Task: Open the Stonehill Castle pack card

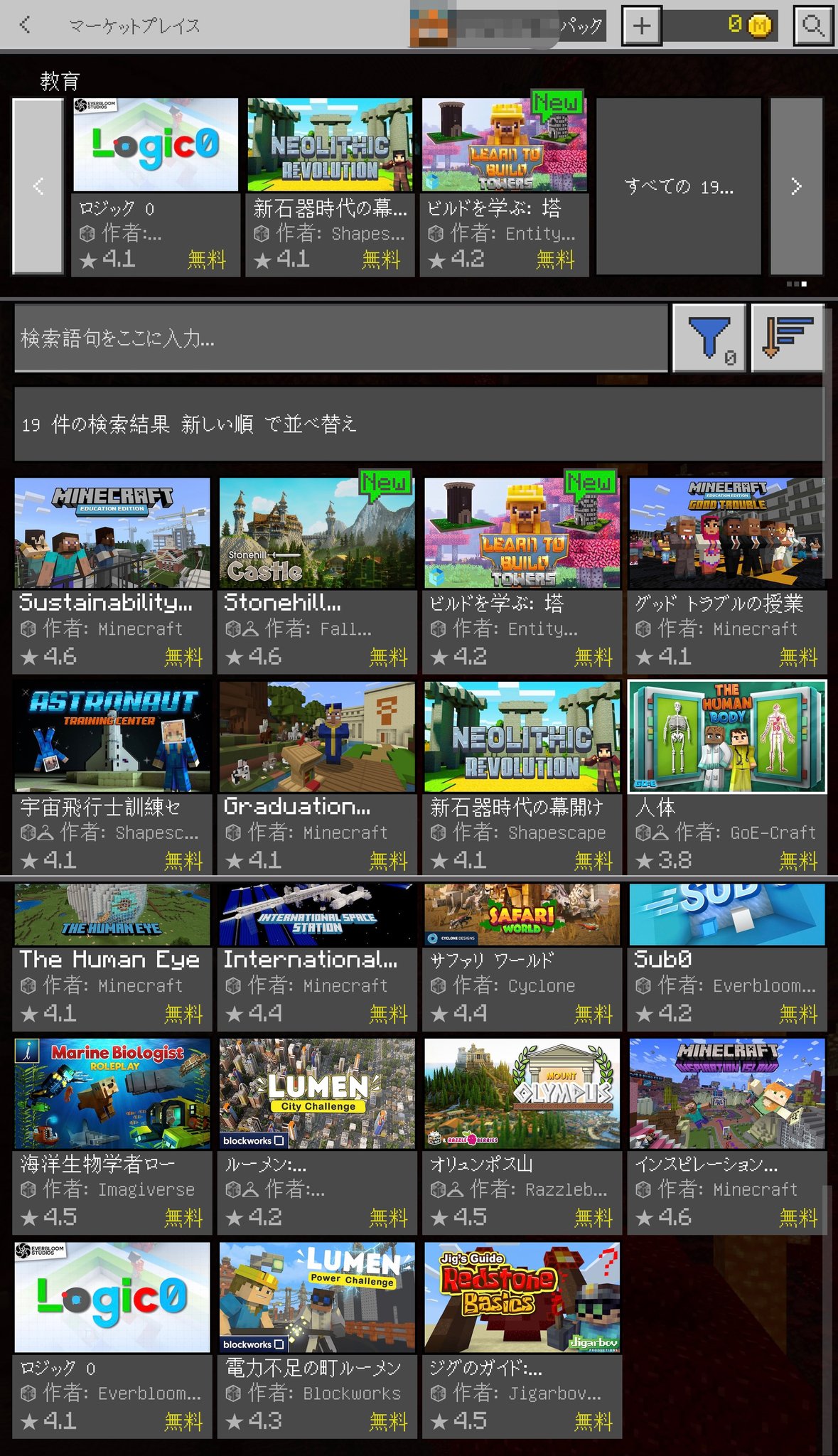Action: click(317, 575)
